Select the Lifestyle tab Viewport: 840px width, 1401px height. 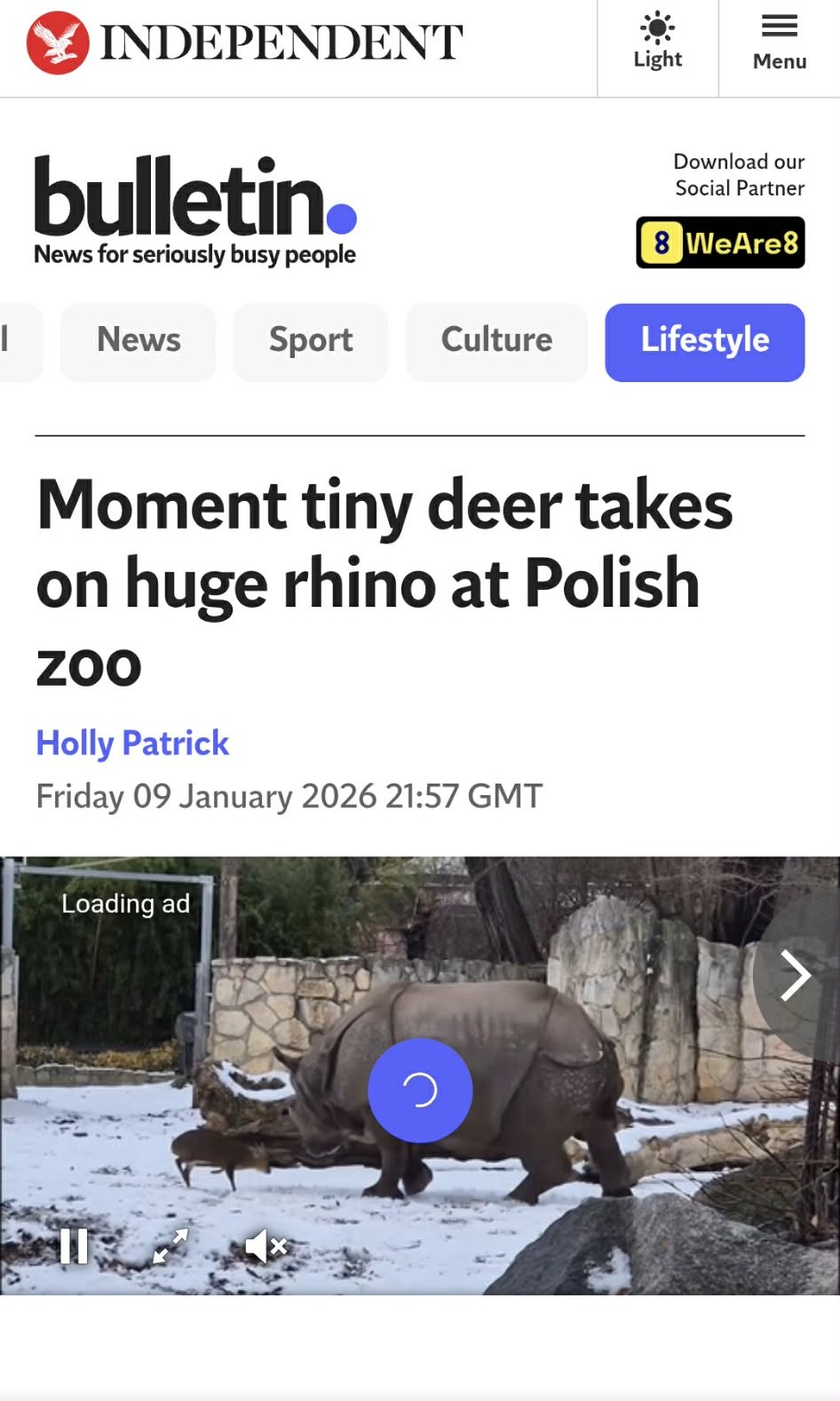705,342
